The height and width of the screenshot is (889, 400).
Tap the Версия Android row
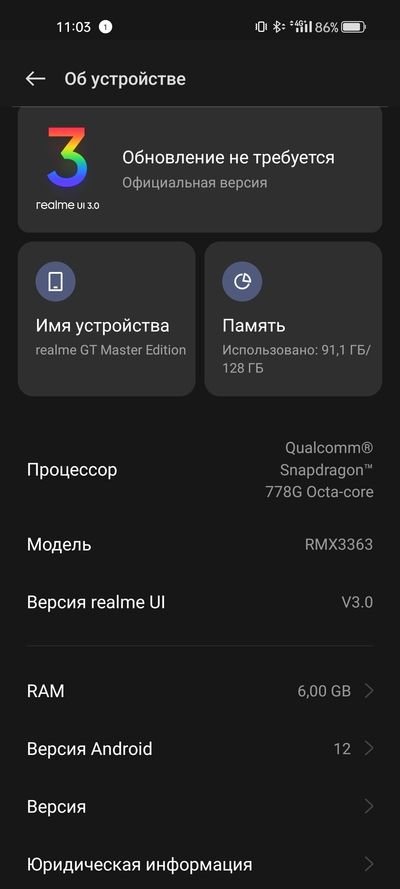coord(200,749)
